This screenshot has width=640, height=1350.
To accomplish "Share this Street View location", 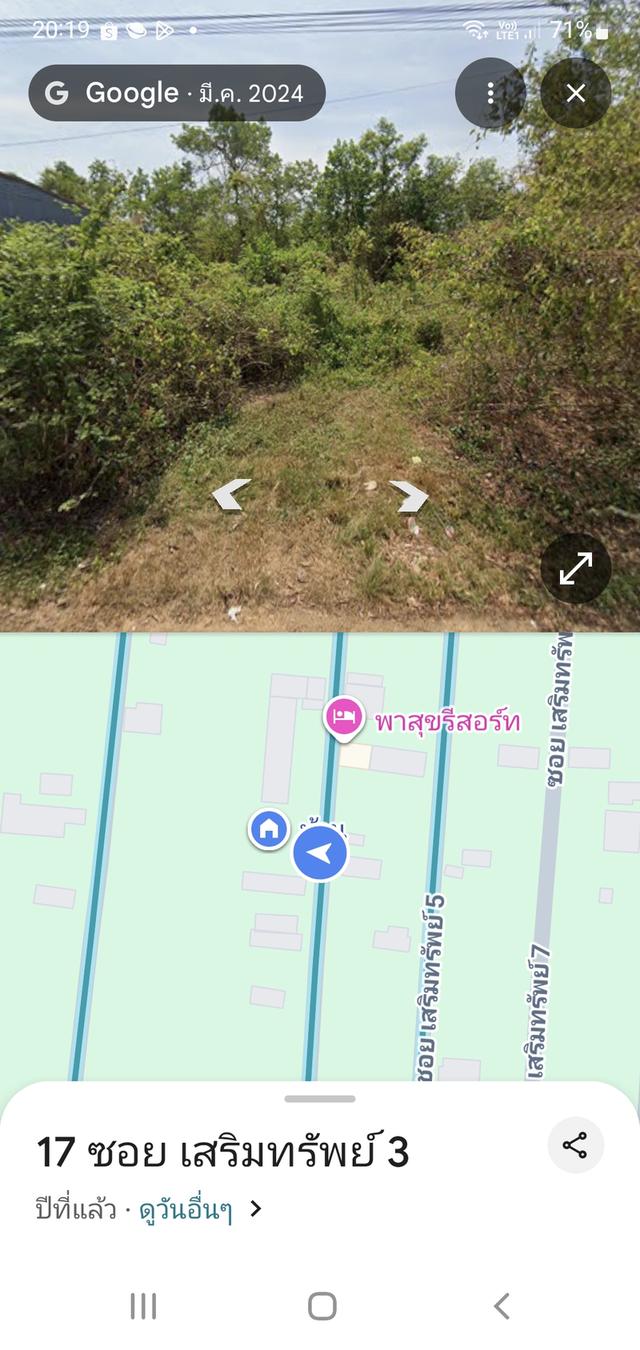I will tap(576, 1146).
